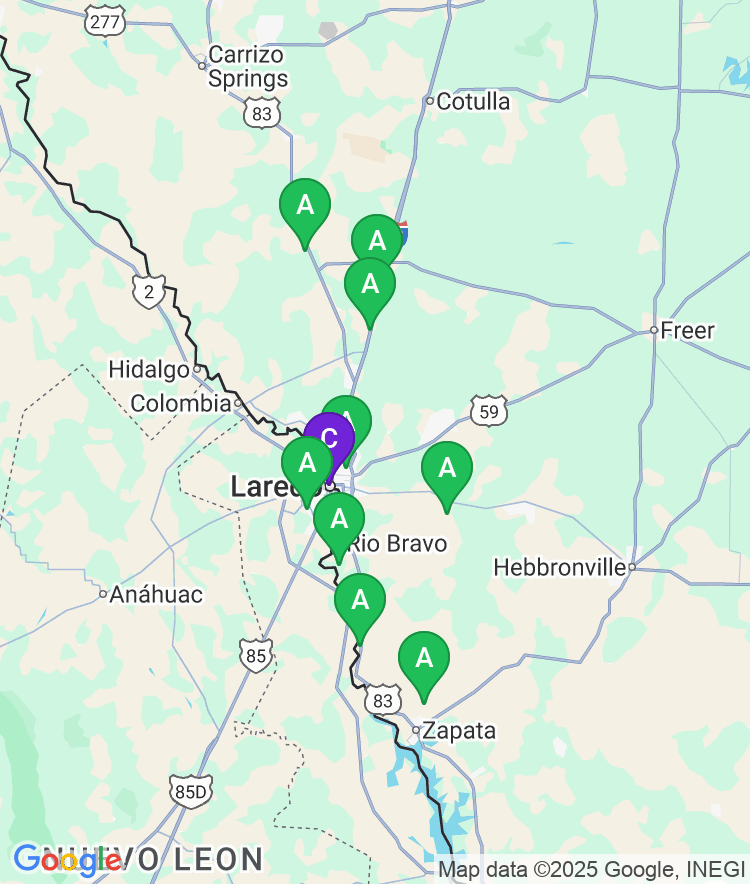Click the A marker near Rio Bravo
This screenshot has width=750, height=884.
(338, 518)
